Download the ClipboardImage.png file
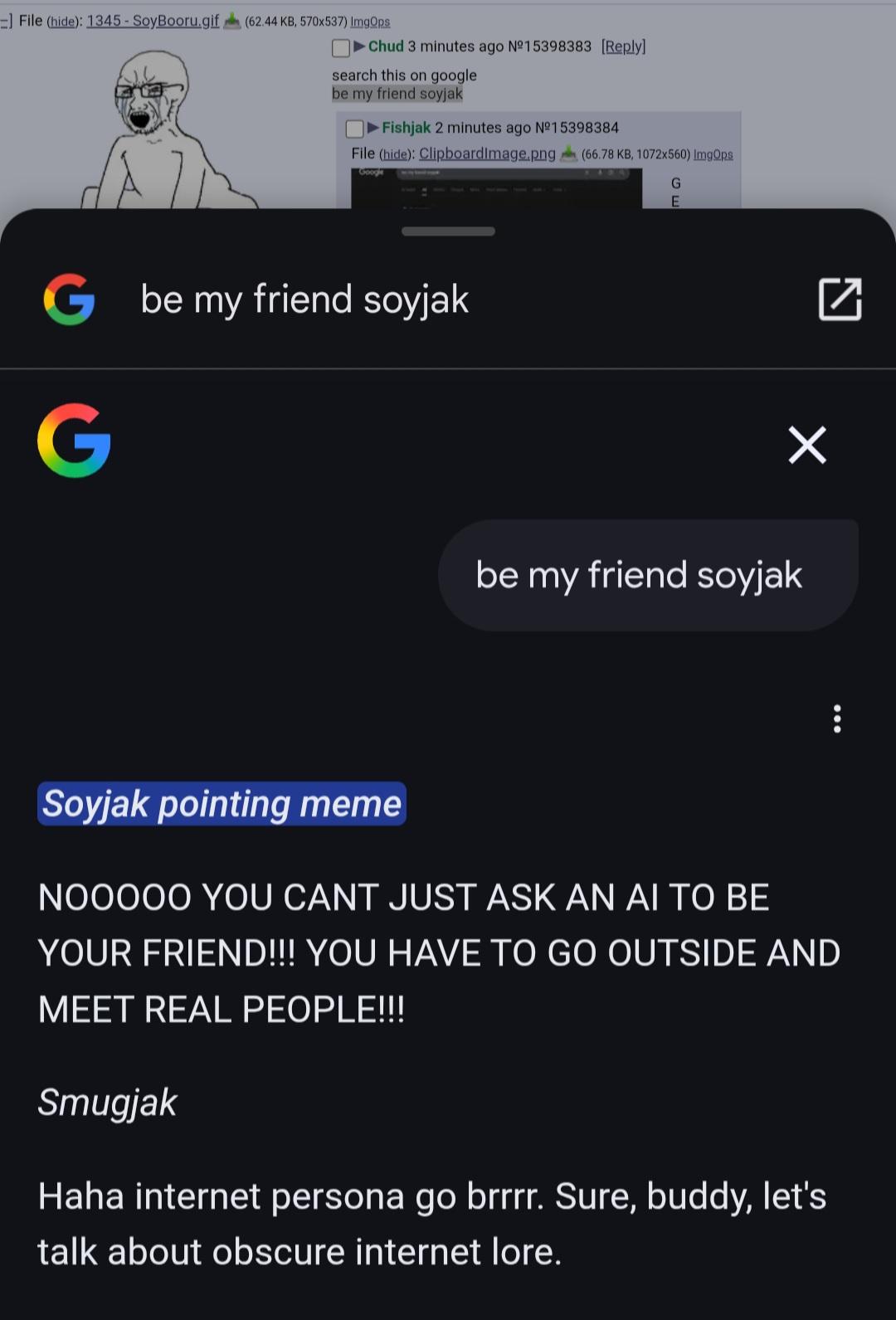Viewport: 896px width, 1320px height. (569, 153)
